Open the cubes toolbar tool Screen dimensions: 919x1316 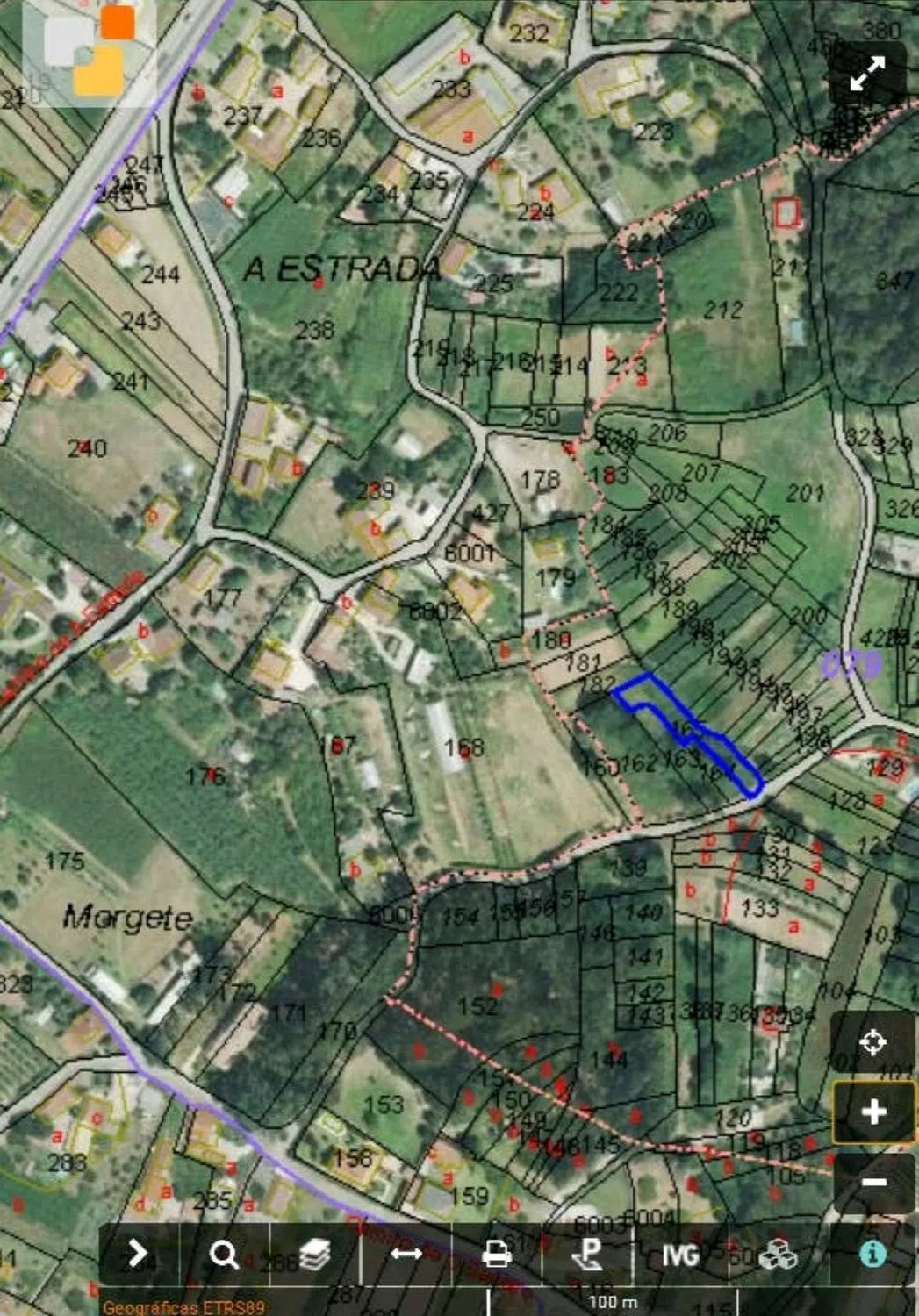point(778,1255)
